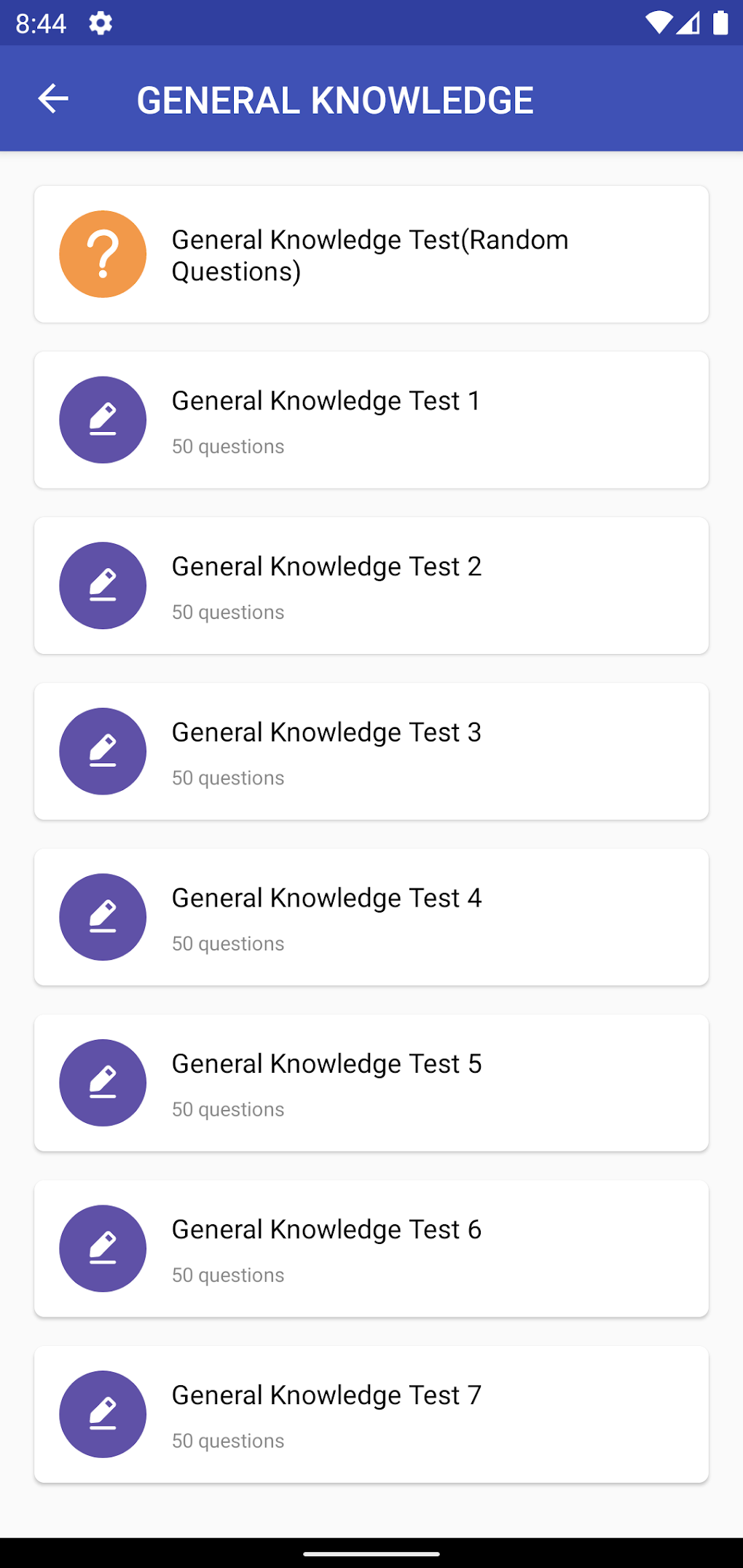Select the pencil icon next to Test 4
743x1568 pixels.
(x=103, y=917)
